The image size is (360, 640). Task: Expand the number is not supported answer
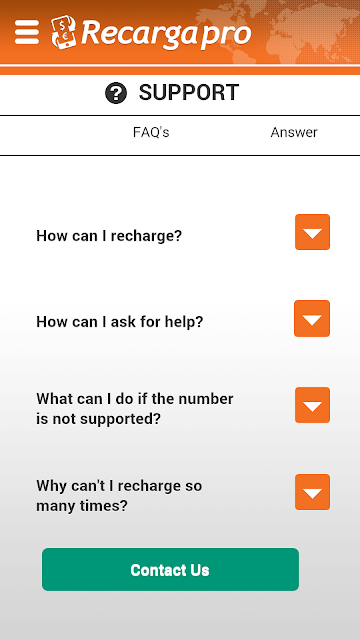pyautogui.click(x=312, y=405)
